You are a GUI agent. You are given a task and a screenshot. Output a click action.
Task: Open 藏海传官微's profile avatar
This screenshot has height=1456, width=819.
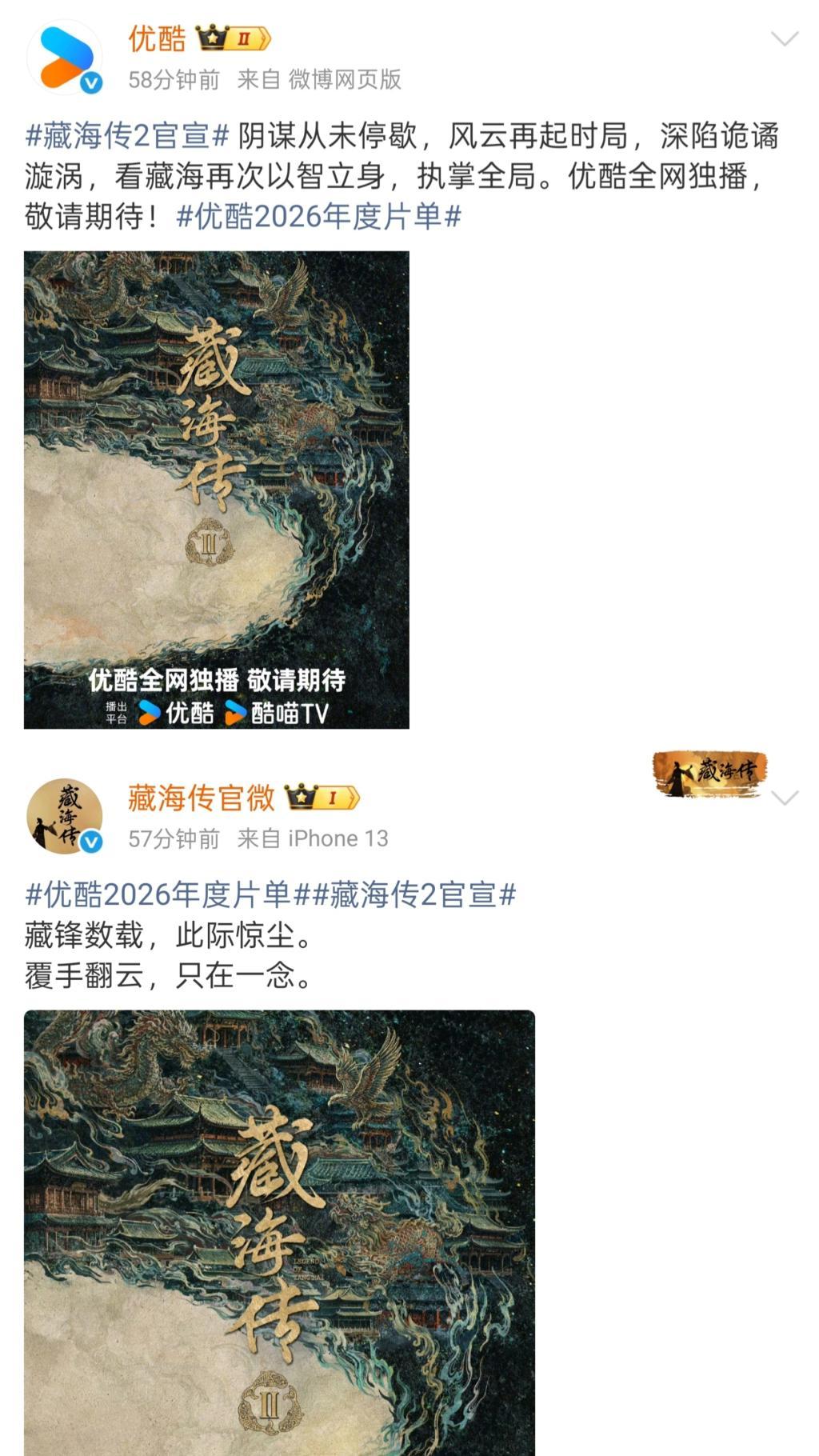tap(65, 817)
